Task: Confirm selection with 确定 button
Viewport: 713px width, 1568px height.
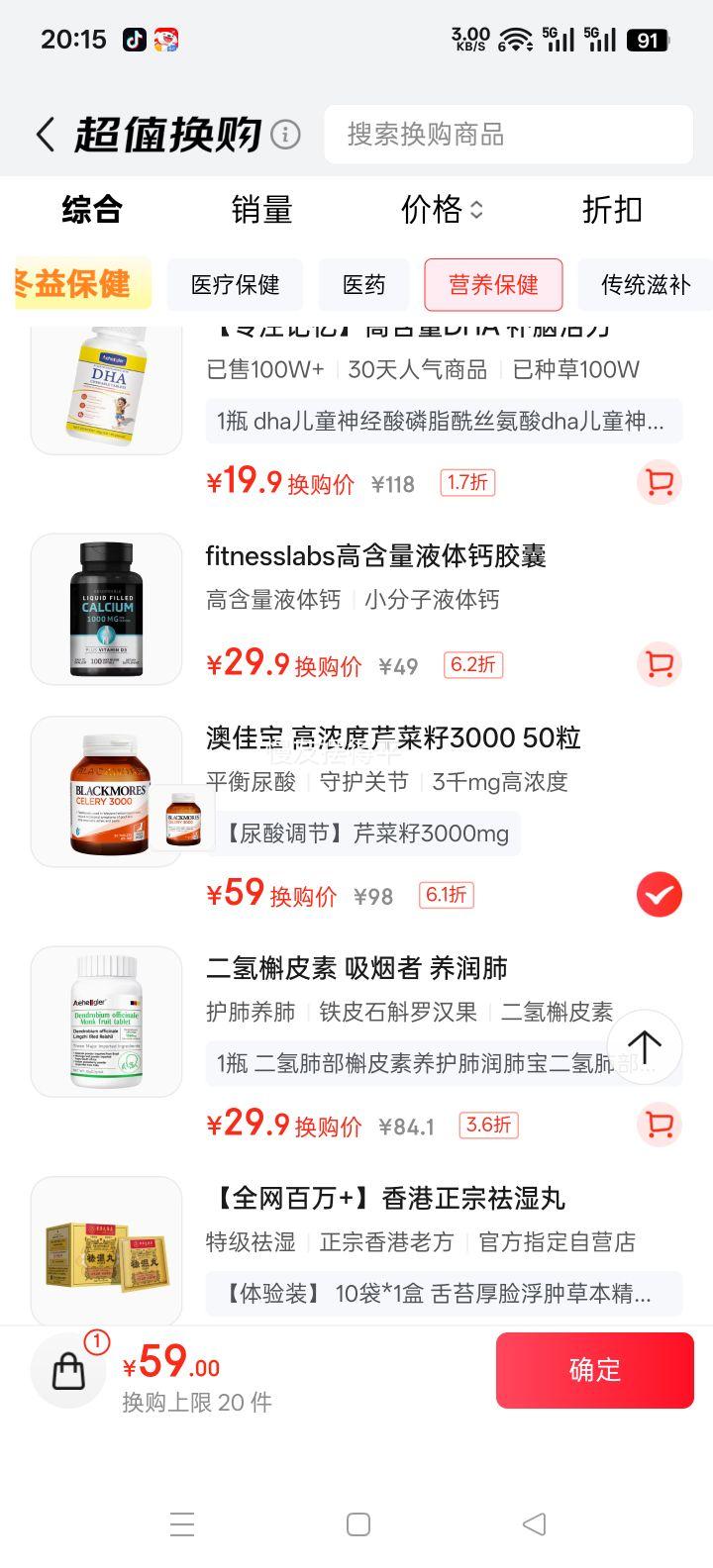Action: click(594, 1370)
